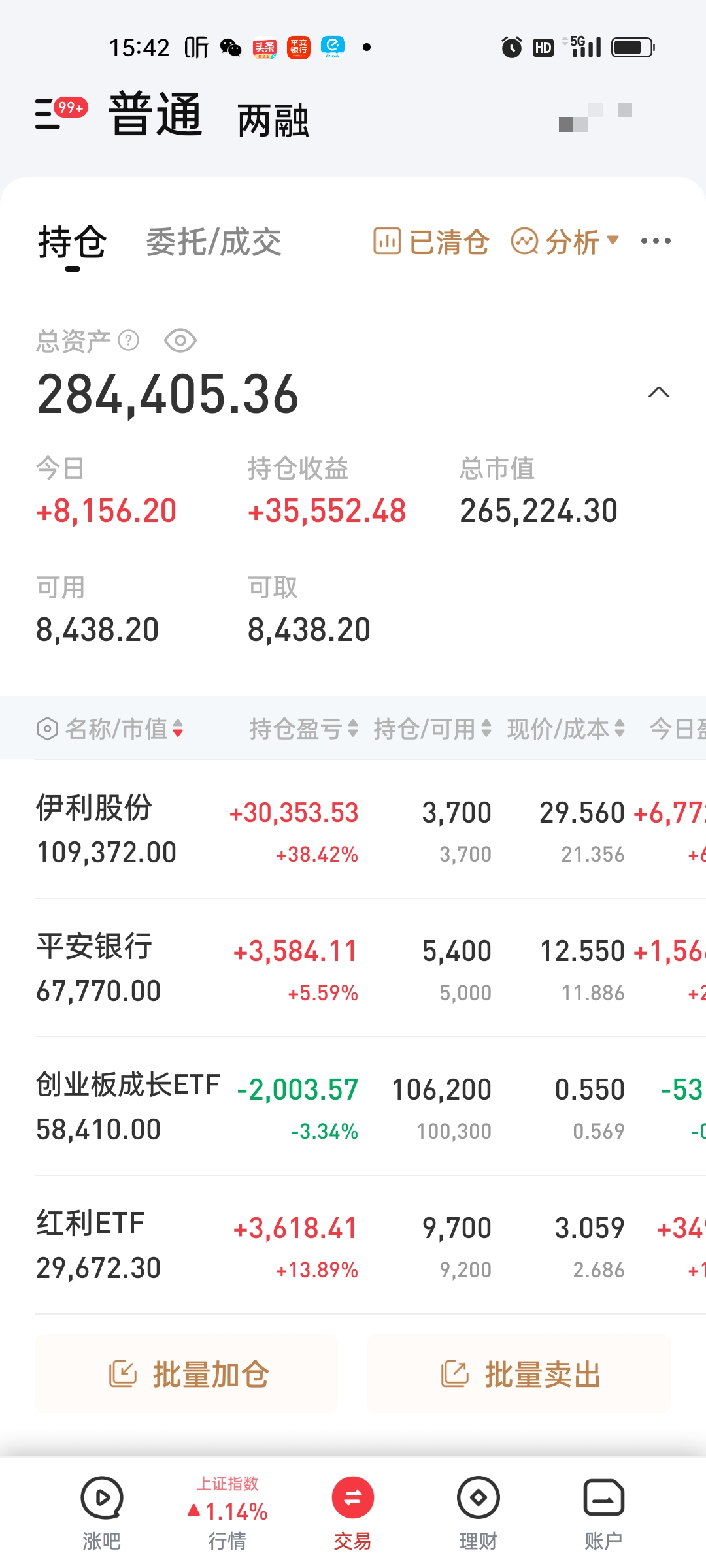Open the 已清仓 cleared positions
Viewport: 706px width, 1568px height.
point(431,242)
